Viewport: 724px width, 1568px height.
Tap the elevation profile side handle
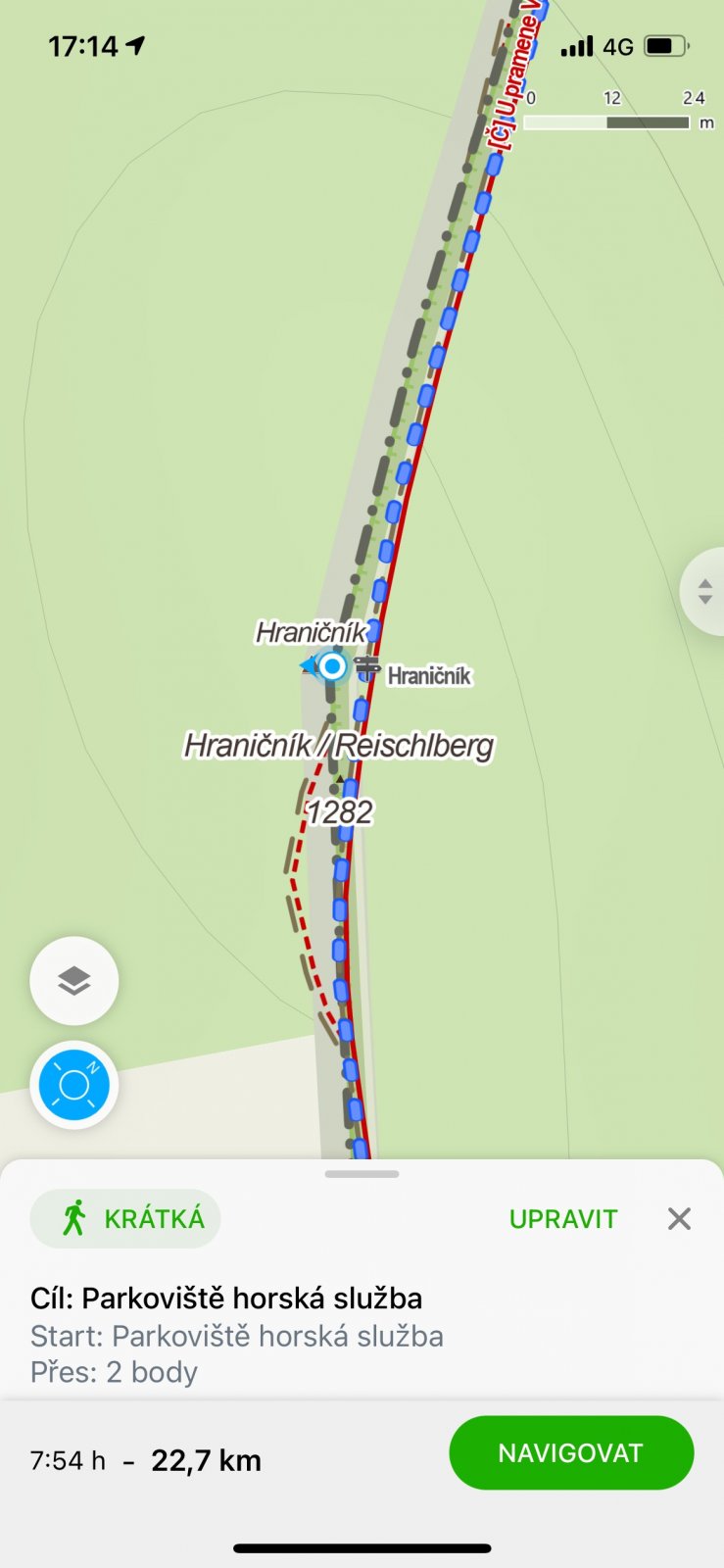705,592
